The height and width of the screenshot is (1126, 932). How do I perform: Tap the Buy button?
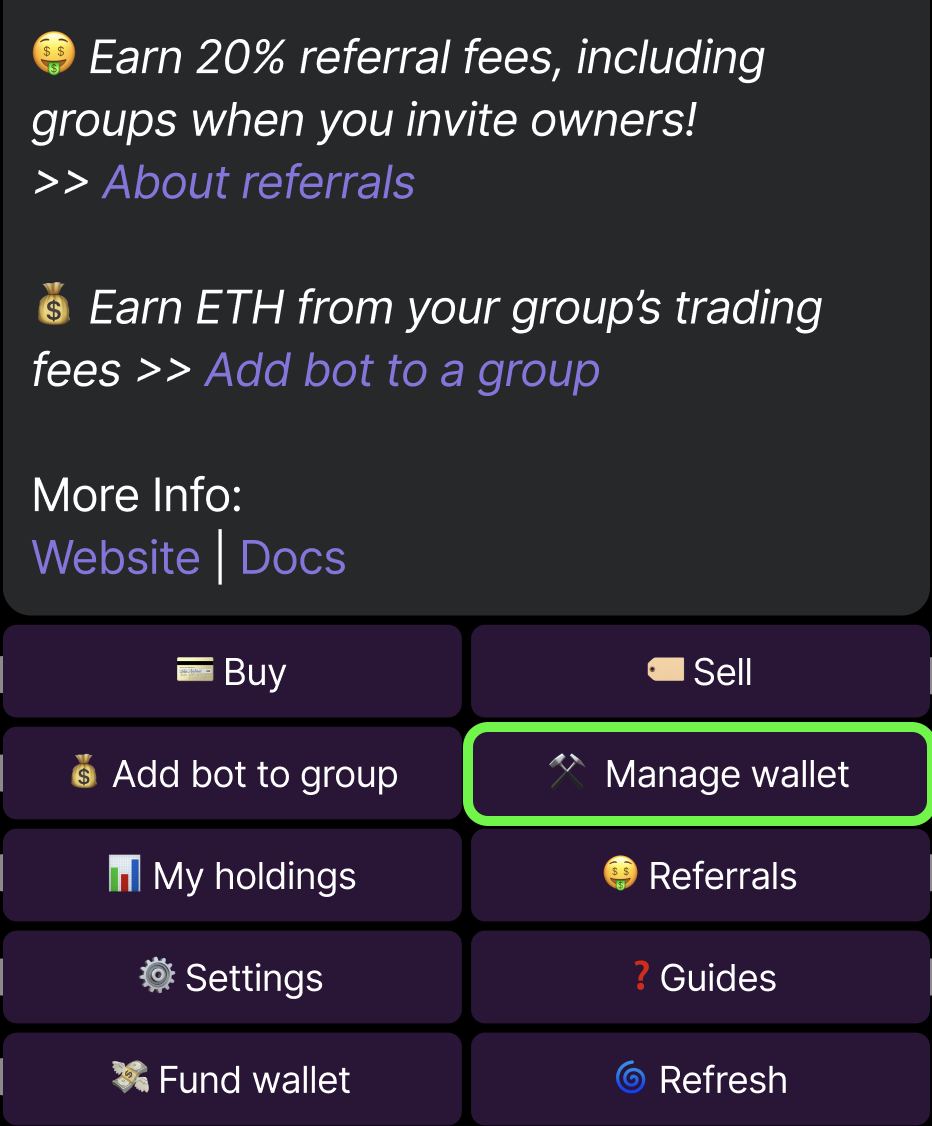tap(232, 672)
